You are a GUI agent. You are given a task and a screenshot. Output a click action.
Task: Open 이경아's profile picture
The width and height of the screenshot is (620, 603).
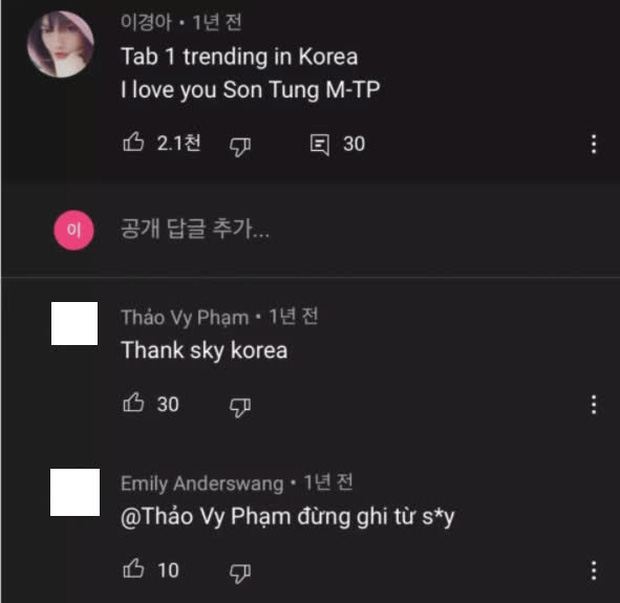60,44
